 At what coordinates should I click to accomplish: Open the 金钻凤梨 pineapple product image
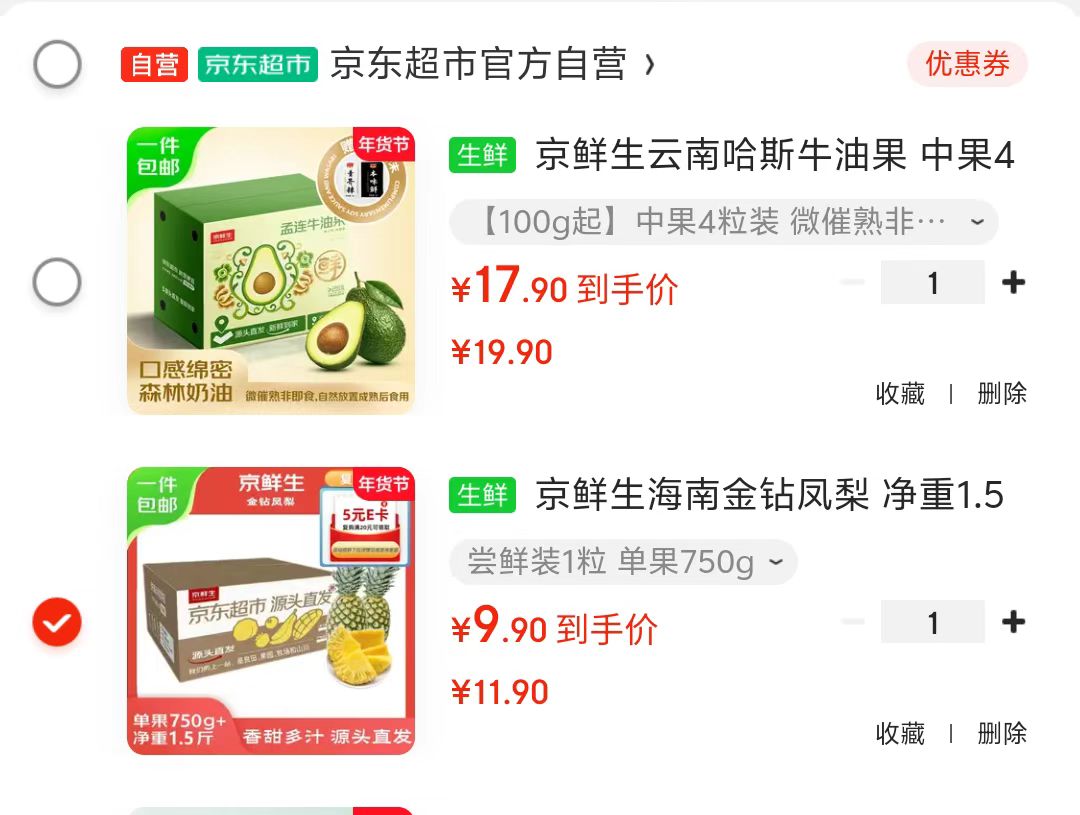pyautogui.click(x=271, y=610)
